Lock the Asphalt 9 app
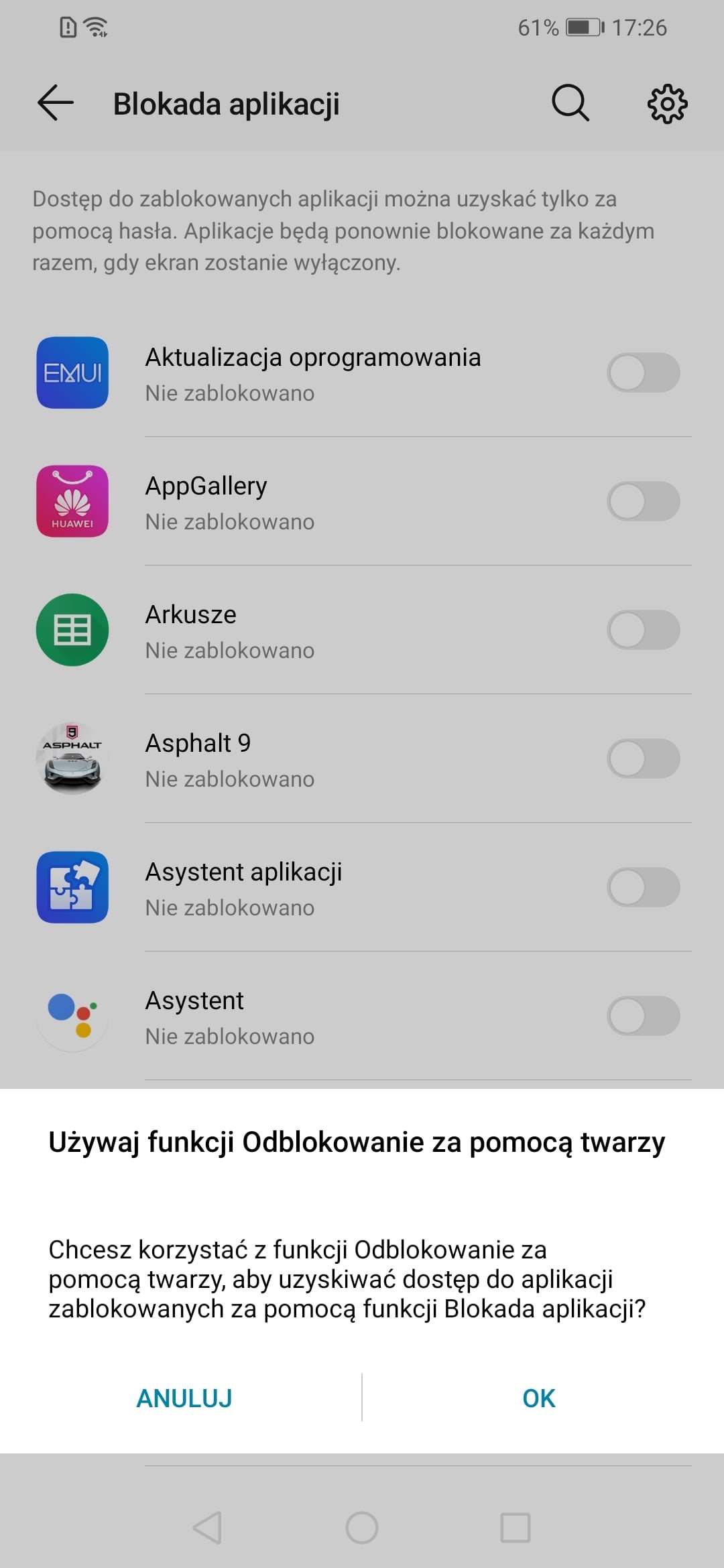 [x=644, y=759]
